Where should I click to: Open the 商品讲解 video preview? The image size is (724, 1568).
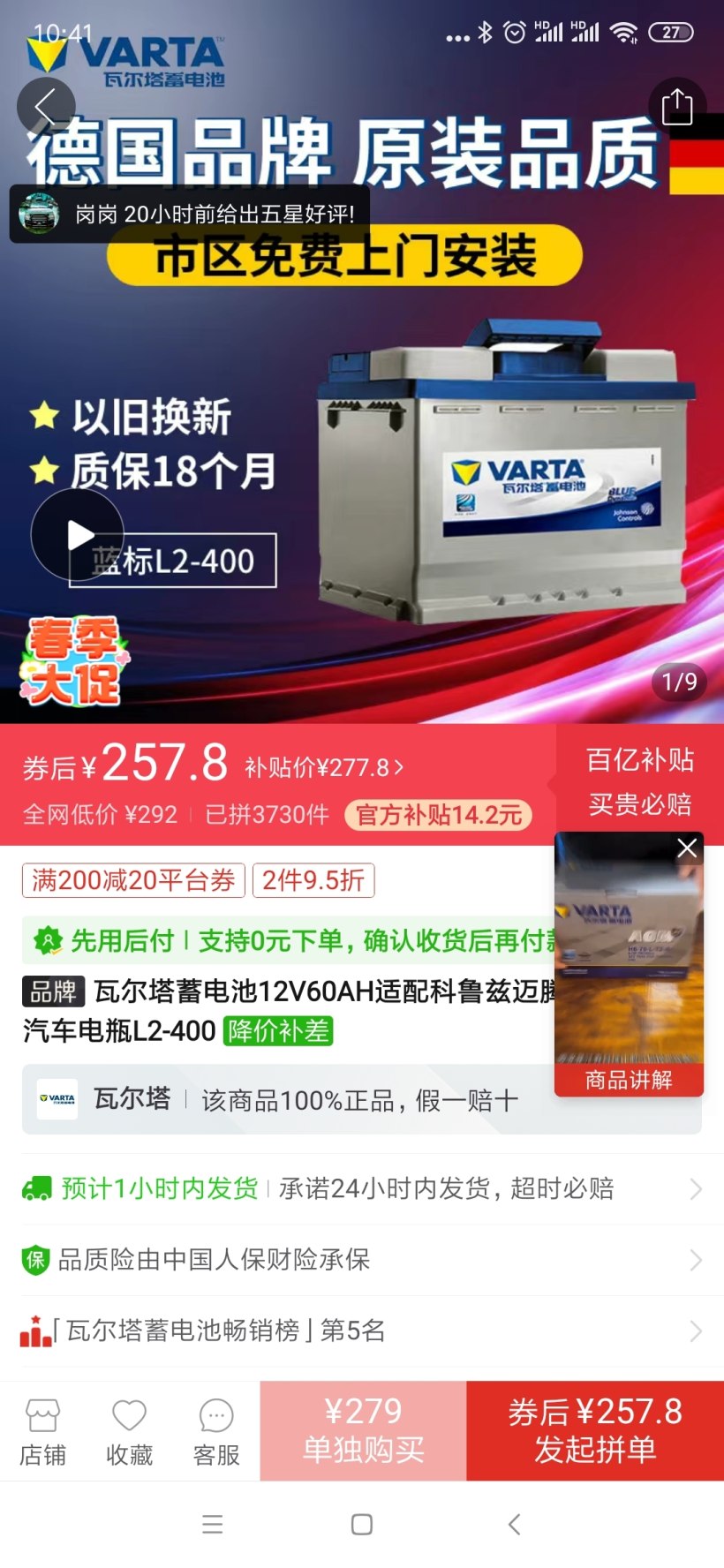click(x=629, y=971)
